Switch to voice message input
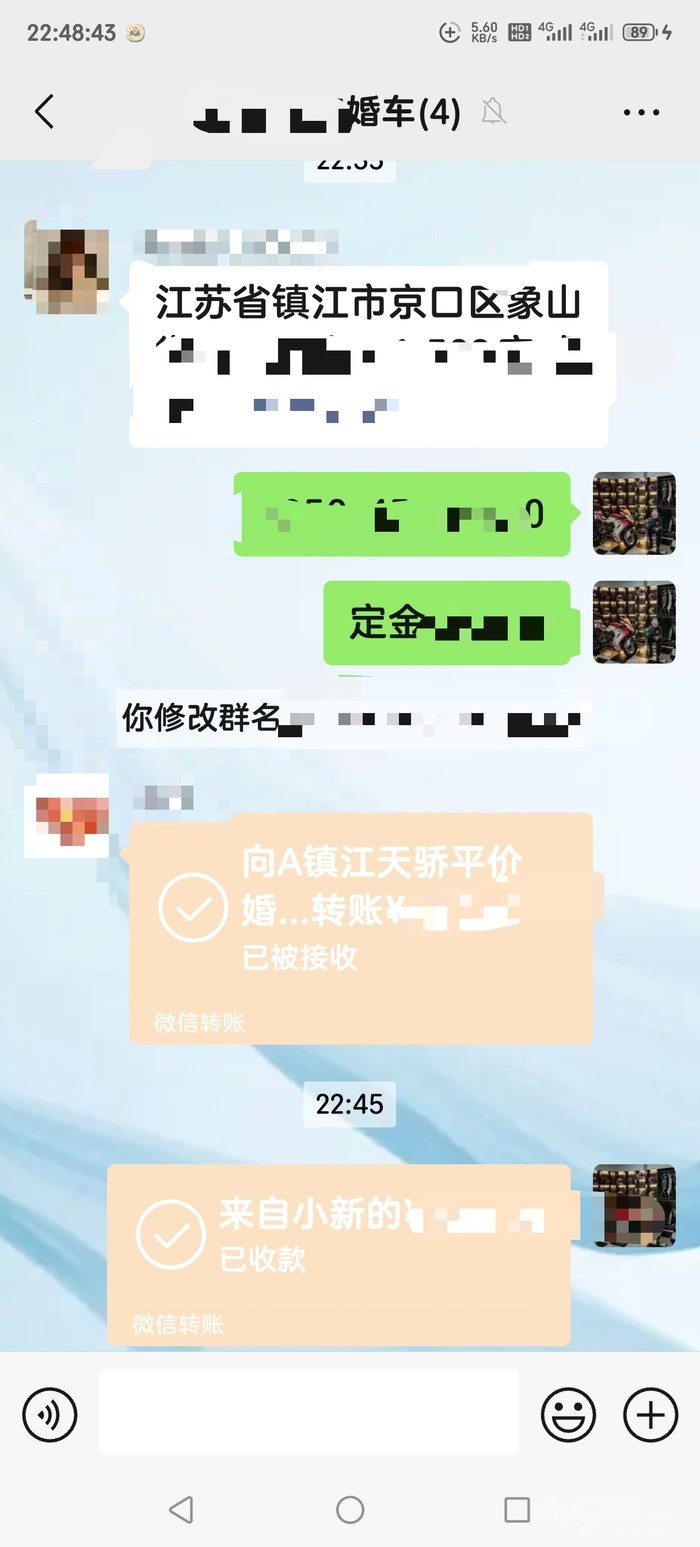This screenshot has height=1547, width=700. (50, 1415)
